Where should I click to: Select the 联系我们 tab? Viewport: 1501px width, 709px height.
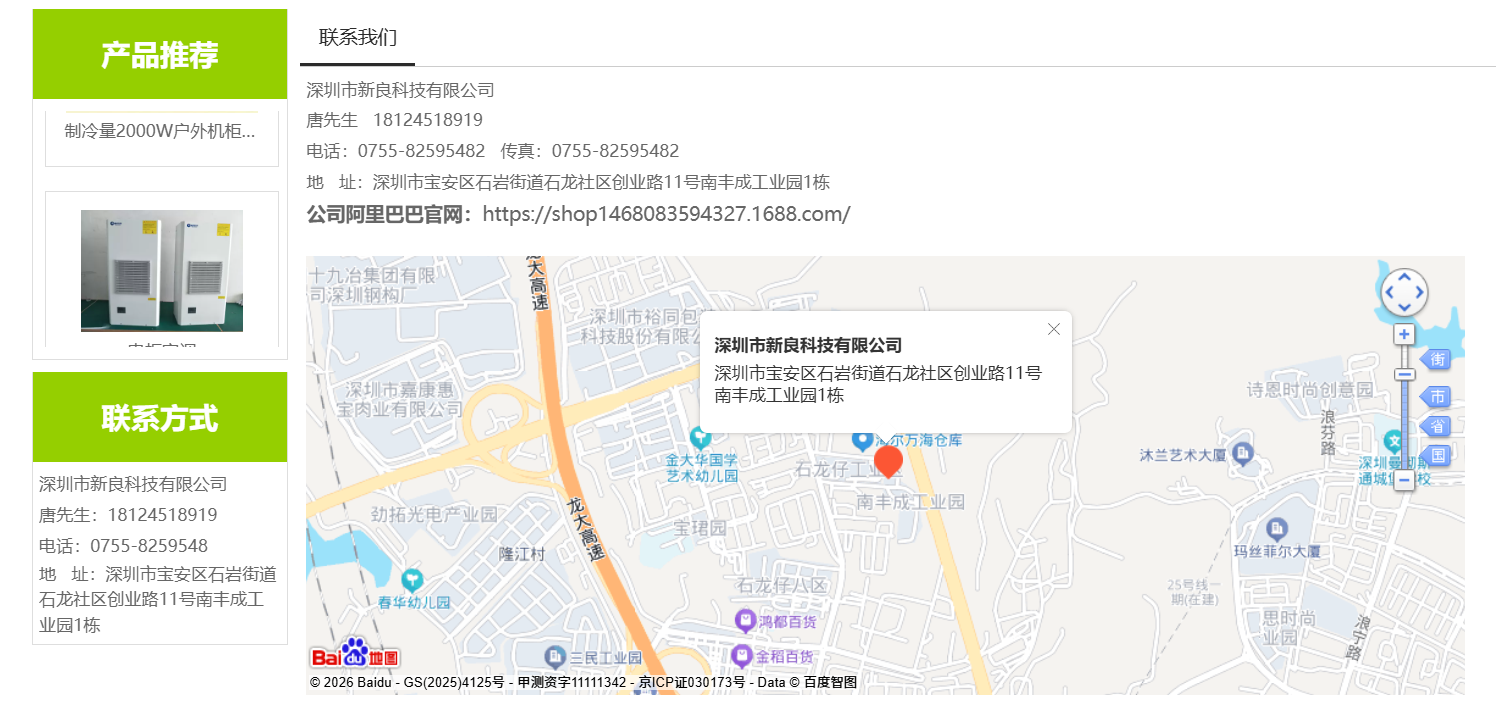(357, 38)
